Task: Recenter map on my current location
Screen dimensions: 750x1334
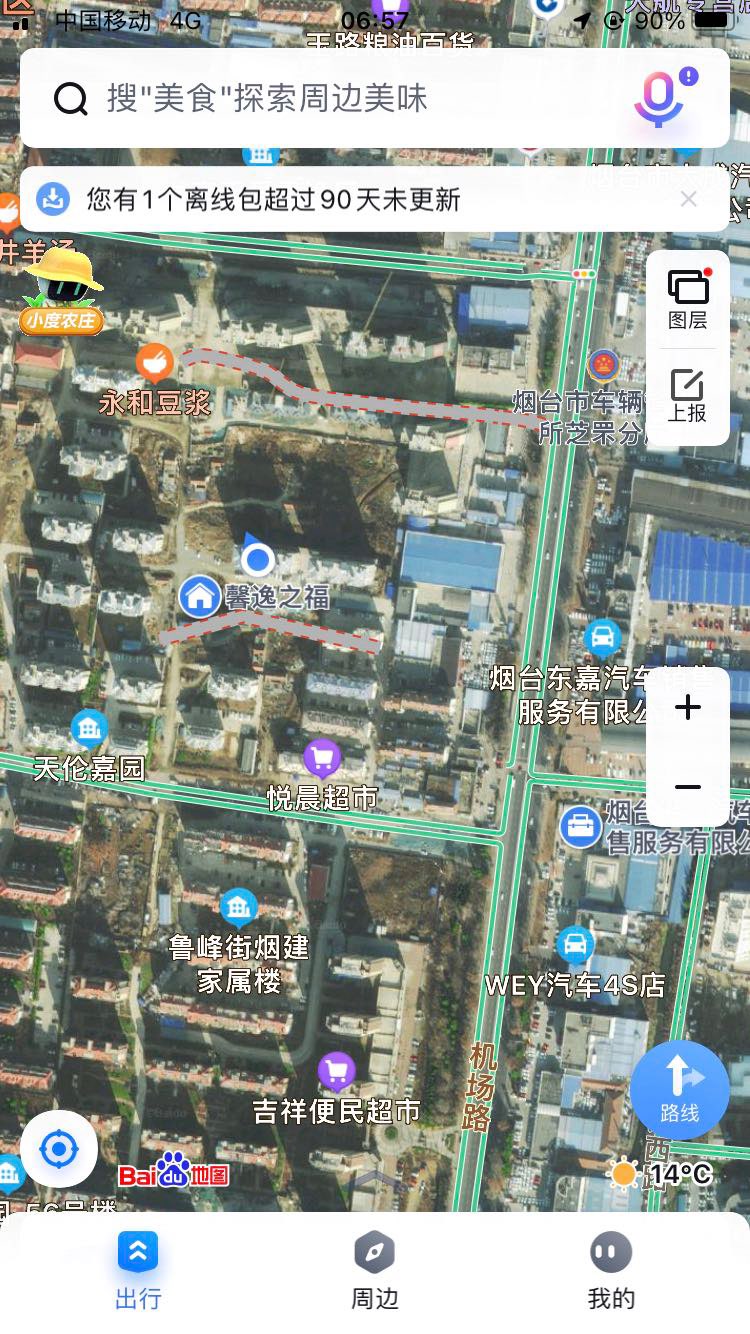Action: 59,1149
